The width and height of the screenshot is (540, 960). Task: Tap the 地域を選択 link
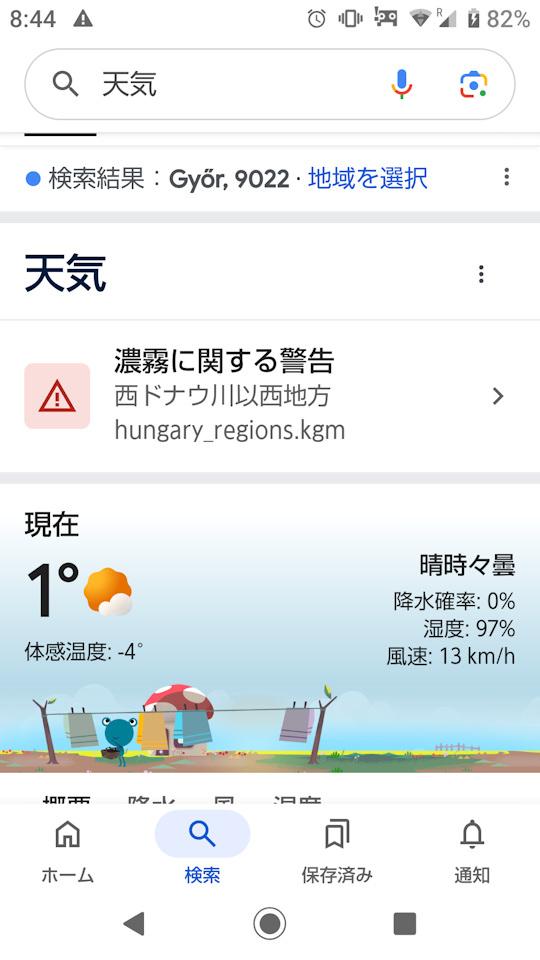pos(367,178)
